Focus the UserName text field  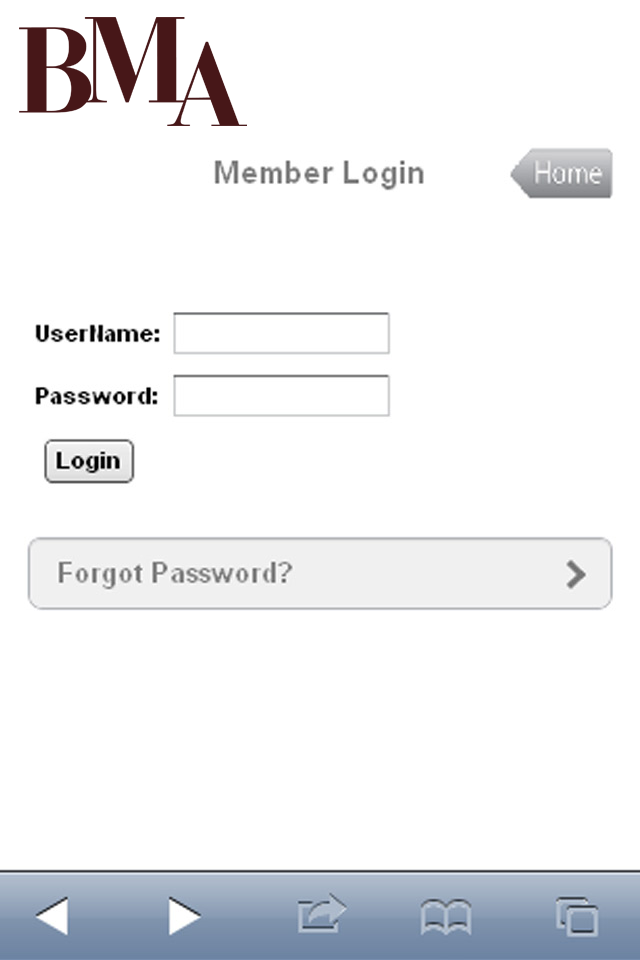coord(281,334)
